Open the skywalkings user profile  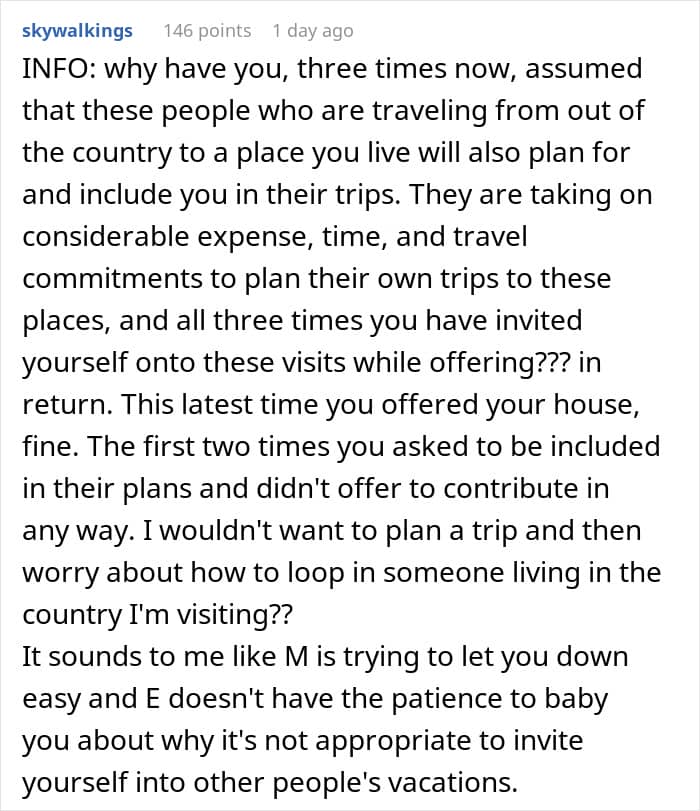pyautogui.click(x=77, y=31)
